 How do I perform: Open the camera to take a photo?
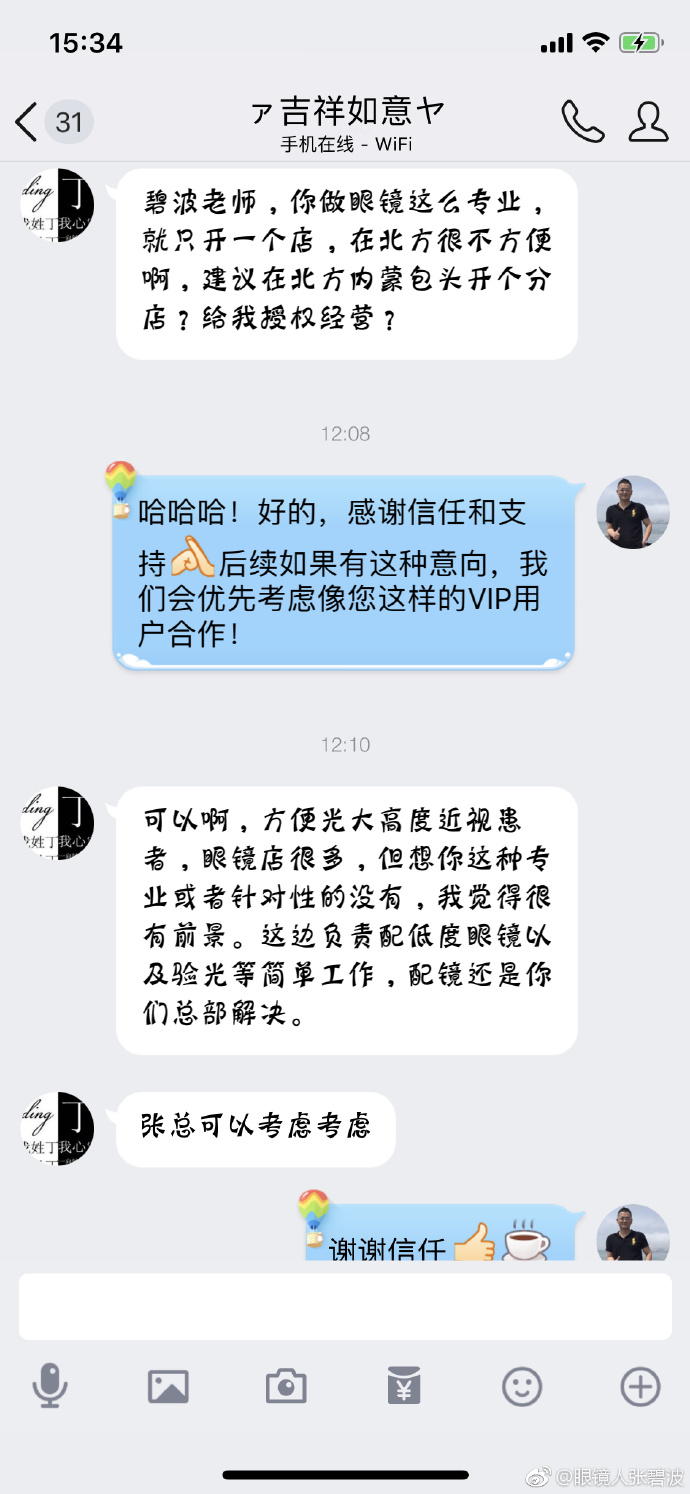tap(286, 1387)
